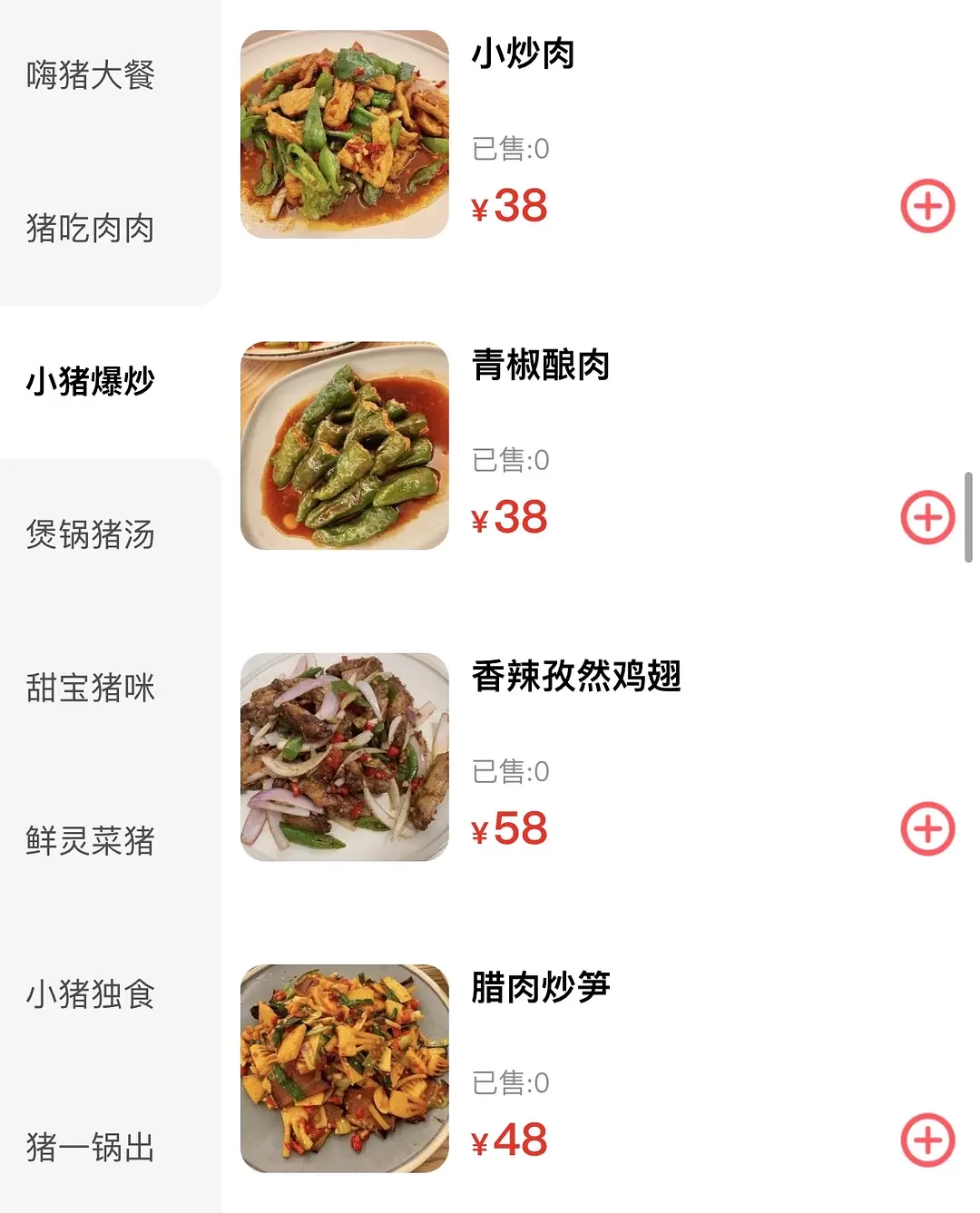Image resolution: width=980 pixels, height=1213 pixels.
Task: View the 青椒酿肉 dish photo
Action: click(x=345, y=445)
